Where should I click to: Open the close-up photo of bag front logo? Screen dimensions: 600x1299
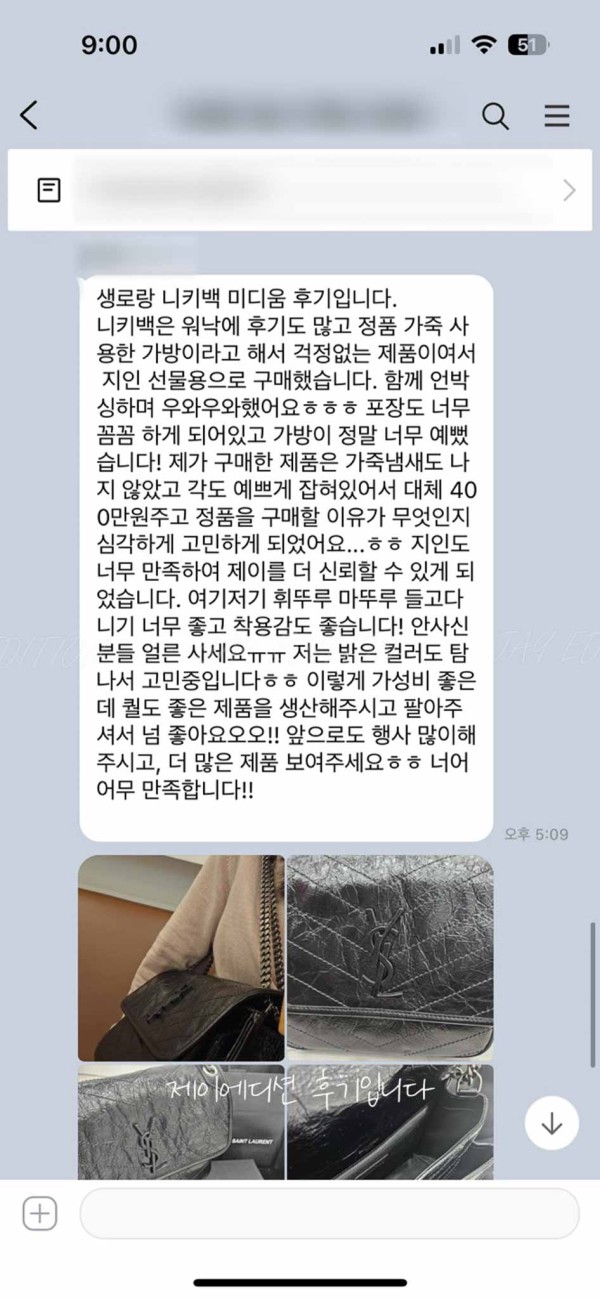point(389,957)
